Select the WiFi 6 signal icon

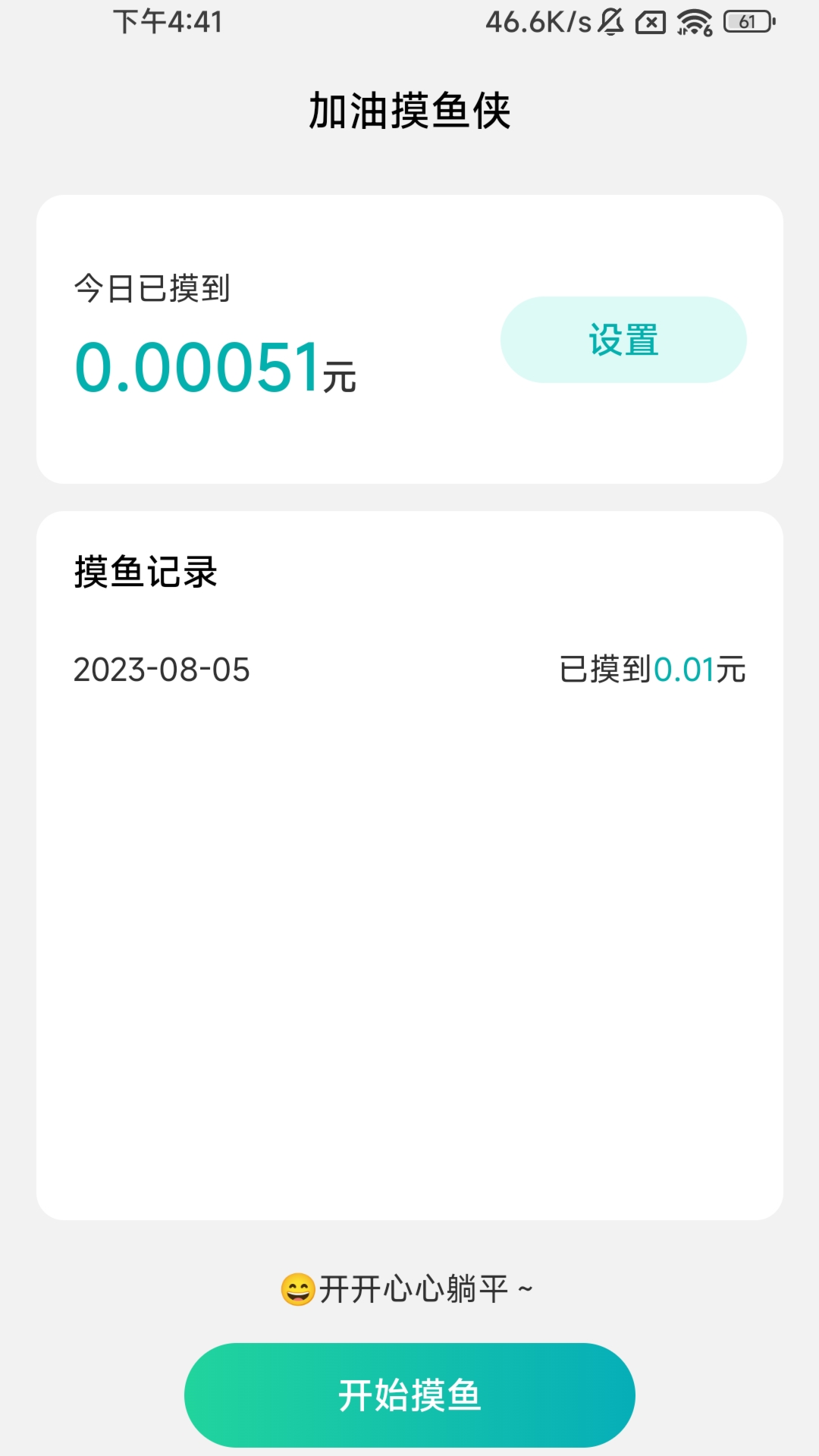click(693, 23)
